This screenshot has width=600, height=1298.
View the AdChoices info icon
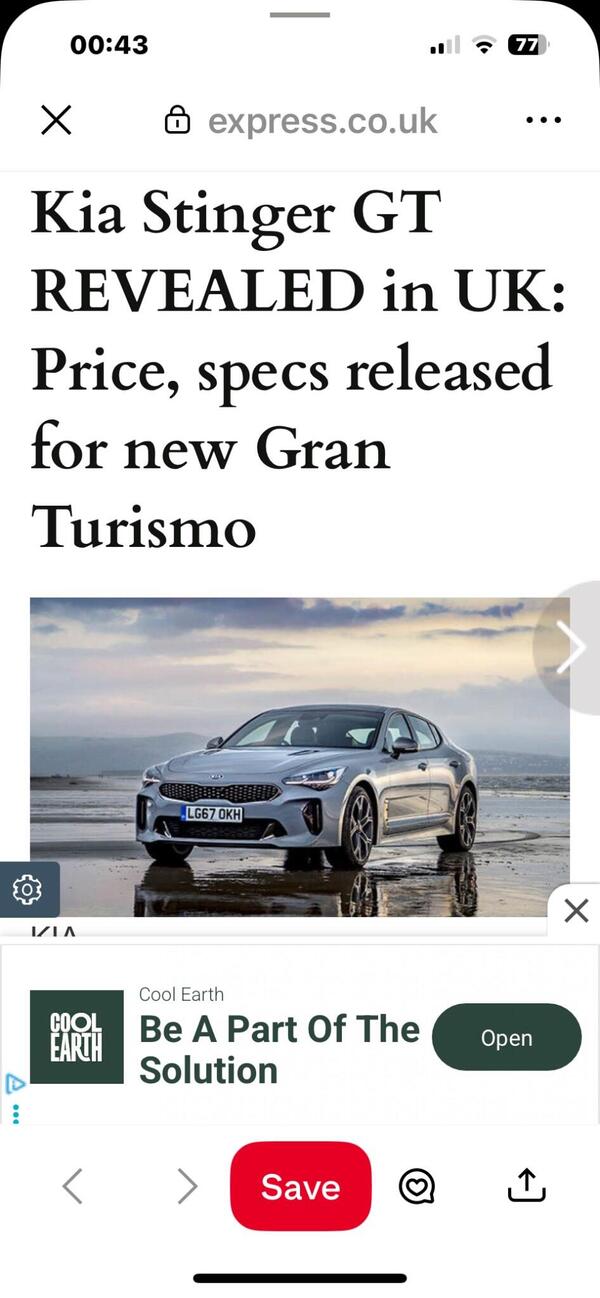pyautogui.click(x=15, y=1084)
